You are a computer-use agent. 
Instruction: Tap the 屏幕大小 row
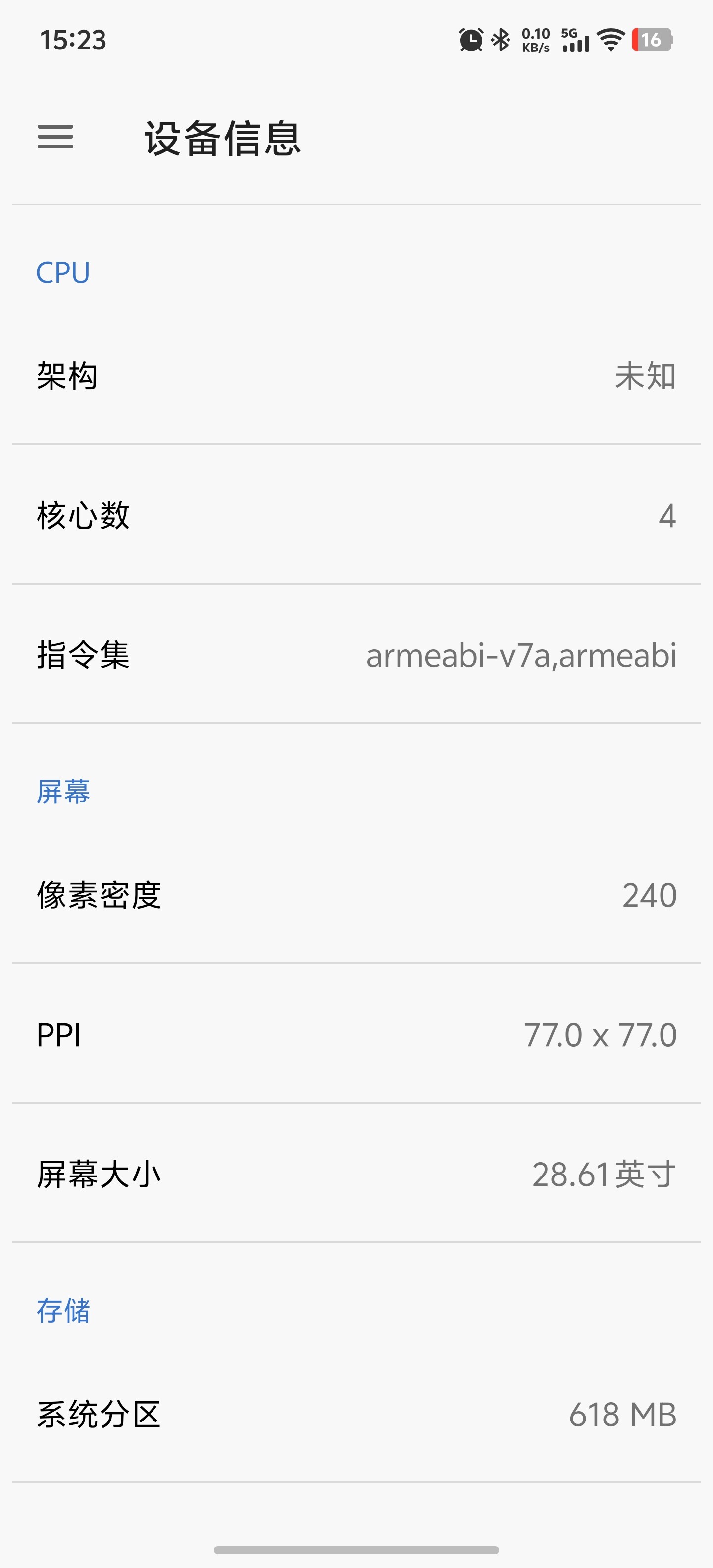[356, 1174]
